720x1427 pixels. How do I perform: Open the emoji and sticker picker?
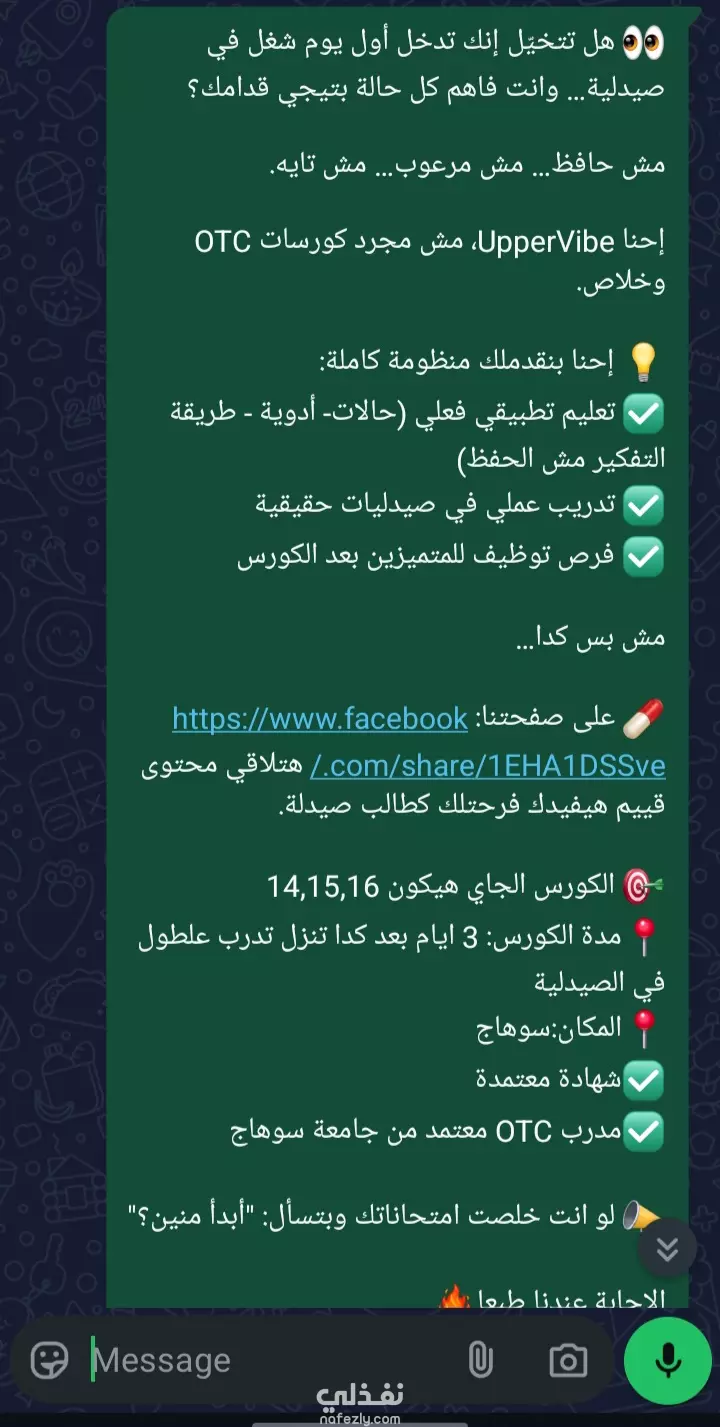[50, 1360]
